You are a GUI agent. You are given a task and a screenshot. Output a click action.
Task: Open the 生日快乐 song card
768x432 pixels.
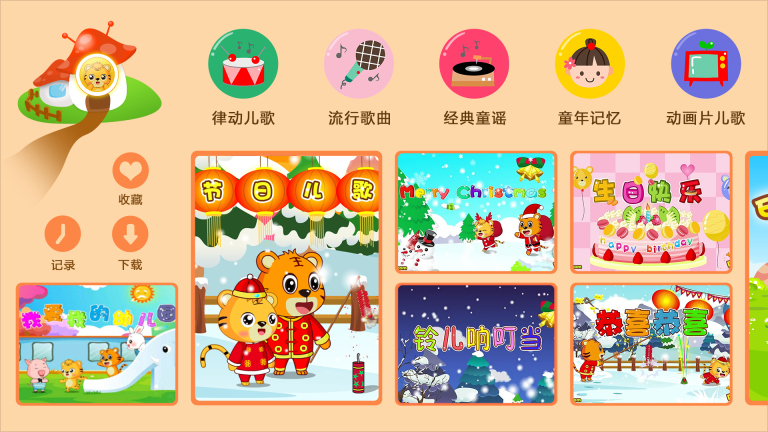[651, 212]
